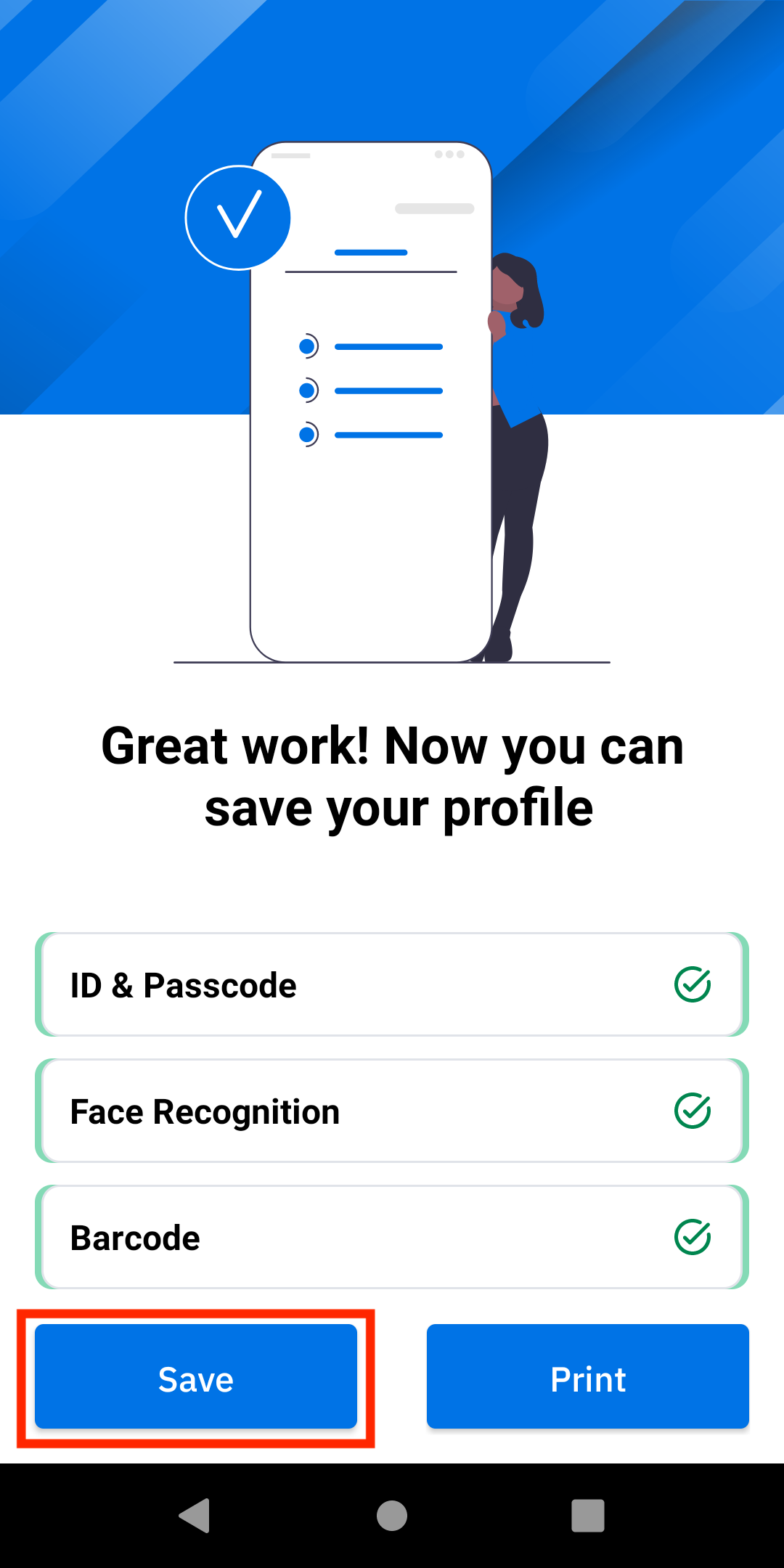Go to the home screen
Viewport: 784px width, 1568px height.
pyautogui.click(x=392, y=1516)
